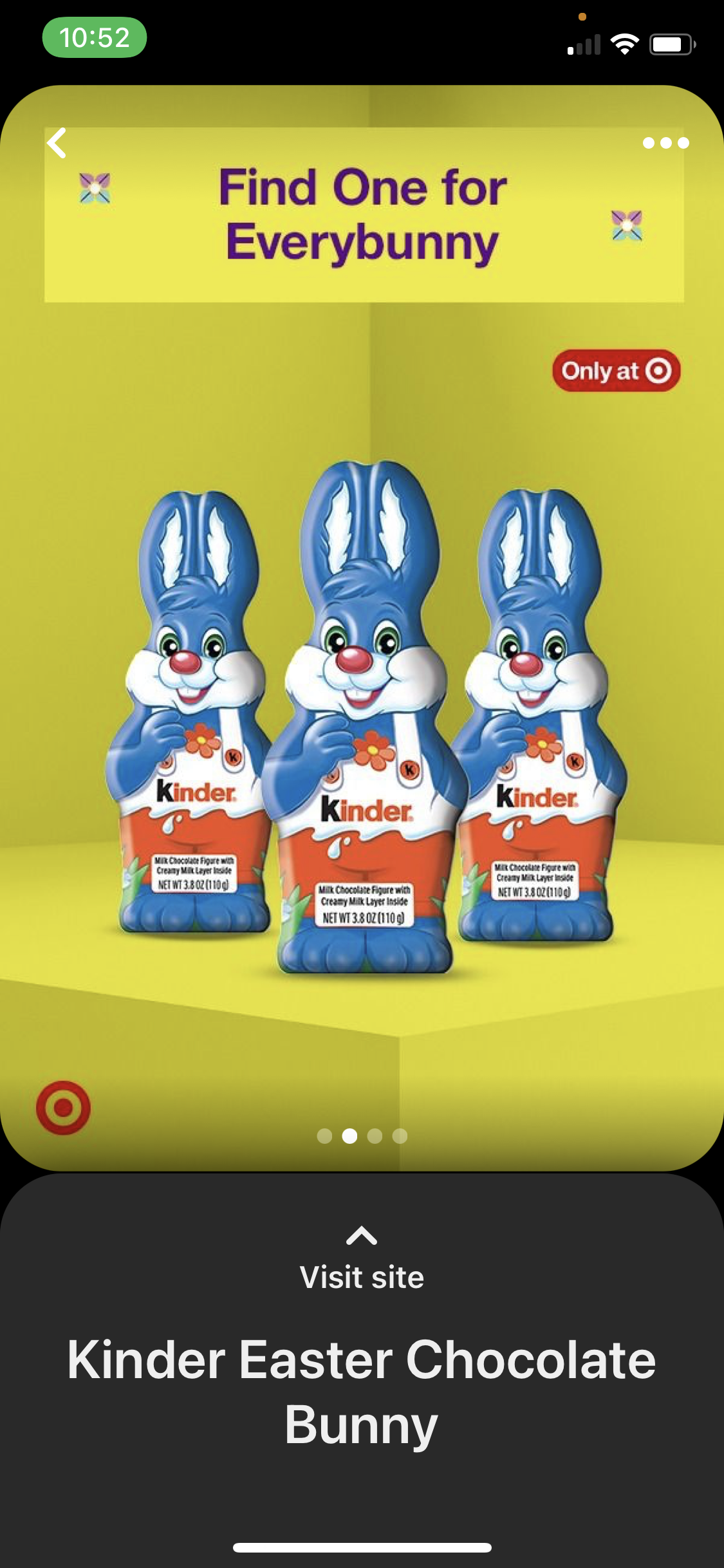This screenshot has height=1568, width=724.
Task: Go back using the top-left arrow
Action: click(57, 143)
